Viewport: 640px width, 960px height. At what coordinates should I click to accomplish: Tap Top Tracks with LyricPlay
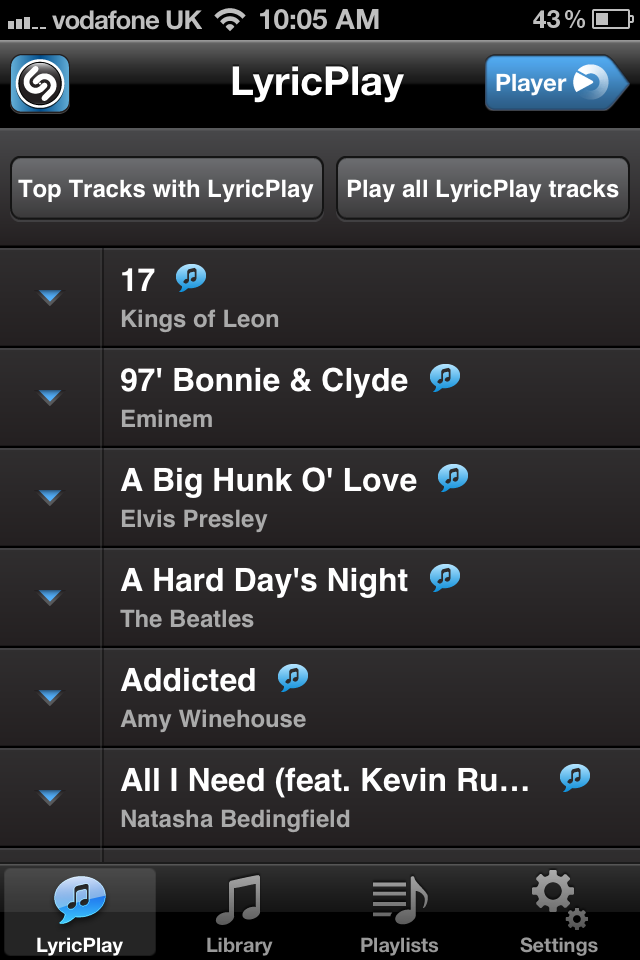click(166, 188)
